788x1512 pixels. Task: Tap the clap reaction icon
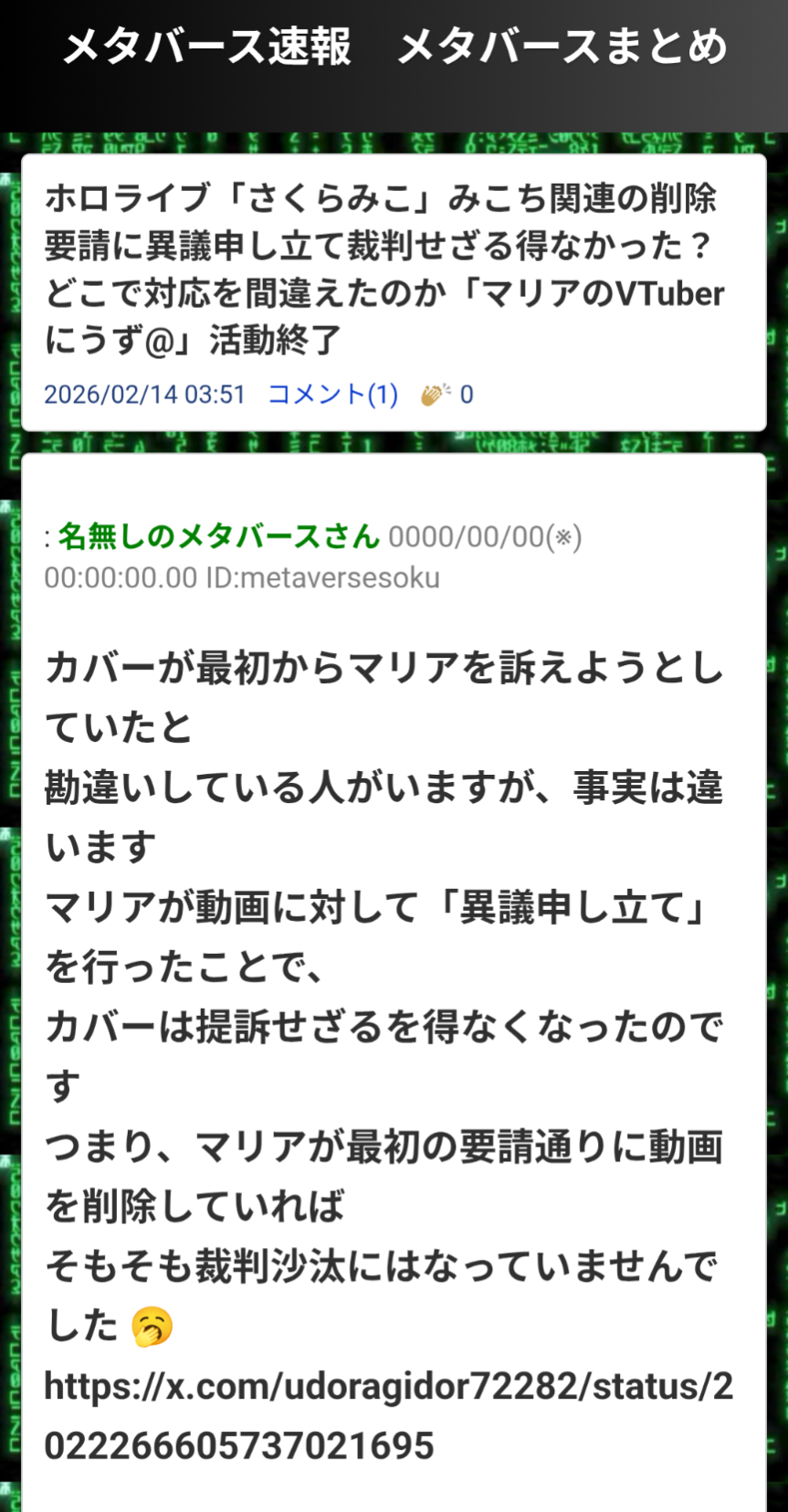436,394
